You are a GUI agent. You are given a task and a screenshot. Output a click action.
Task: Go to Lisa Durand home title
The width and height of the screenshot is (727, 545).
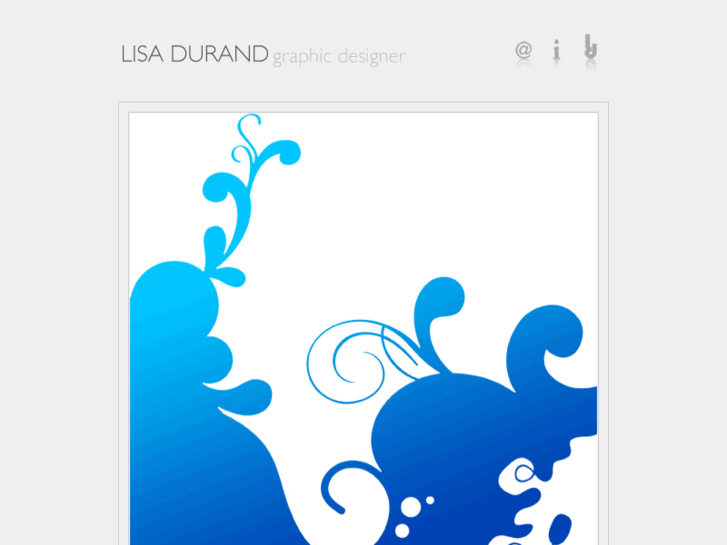point(195,54)
